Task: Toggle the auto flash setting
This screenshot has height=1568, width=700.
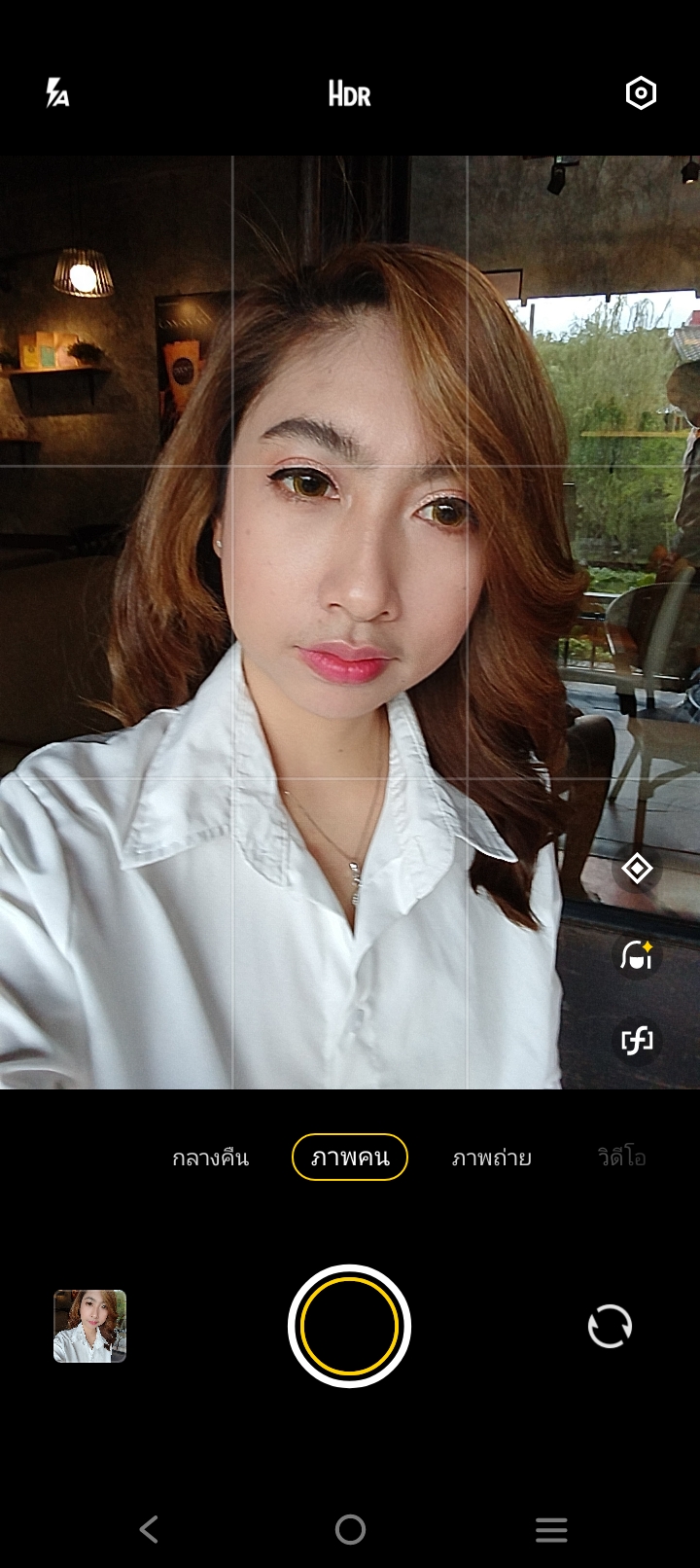Action: coord(57,93)
